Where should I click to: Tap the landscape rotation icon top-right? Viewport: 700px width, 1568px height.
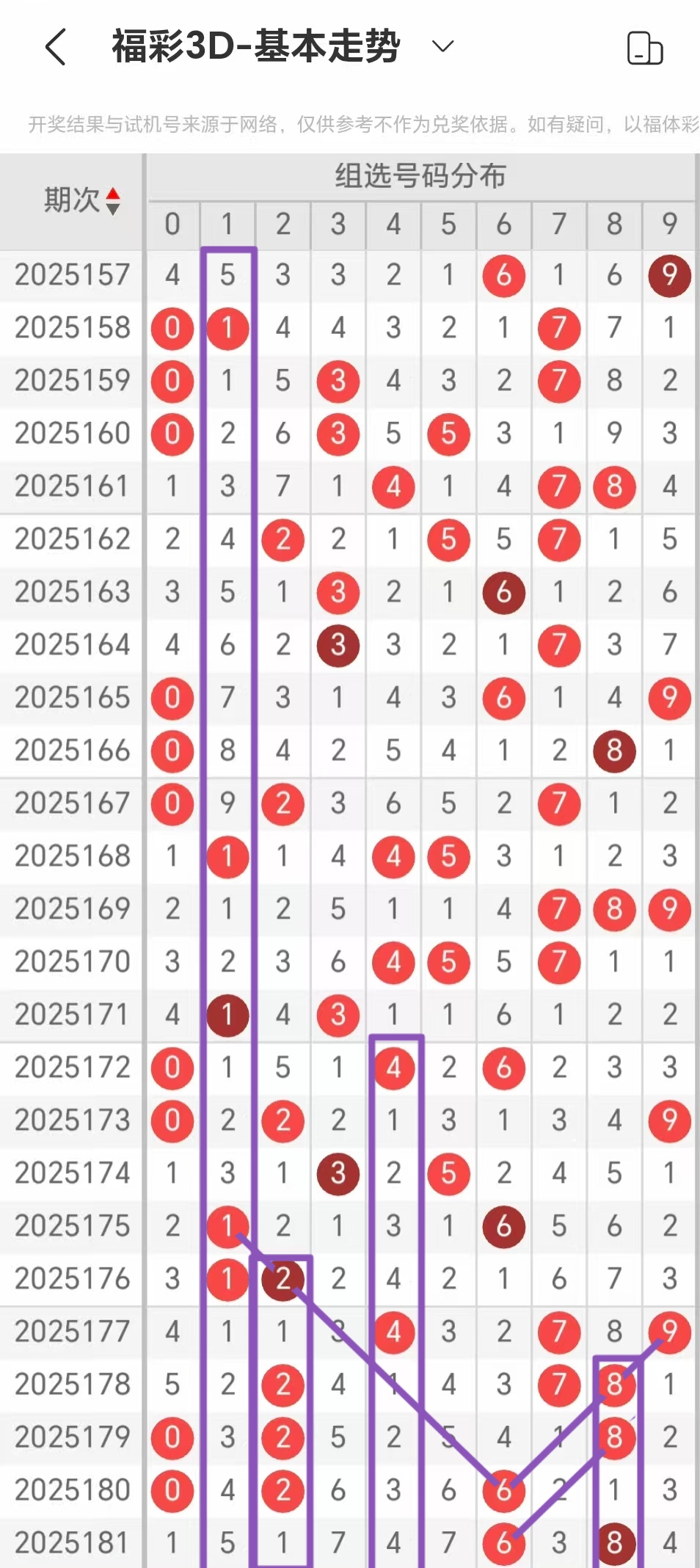(x=644, y=48)
